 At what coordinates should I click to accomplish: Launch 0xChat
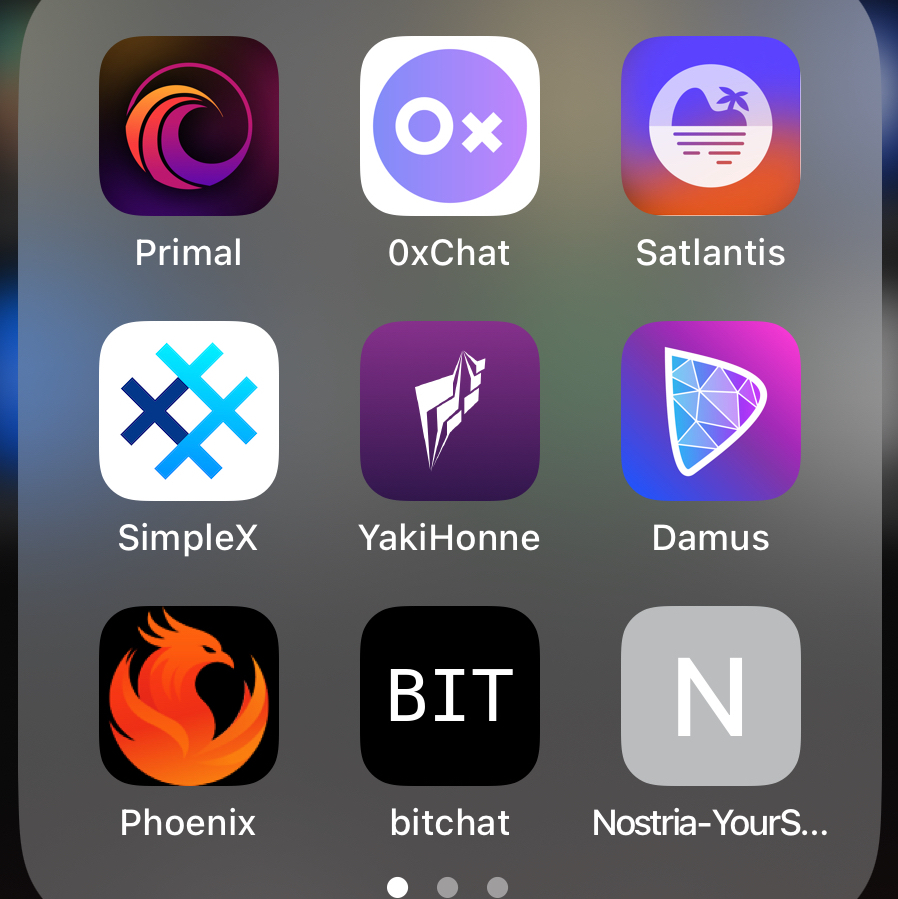tap(450, 126)
